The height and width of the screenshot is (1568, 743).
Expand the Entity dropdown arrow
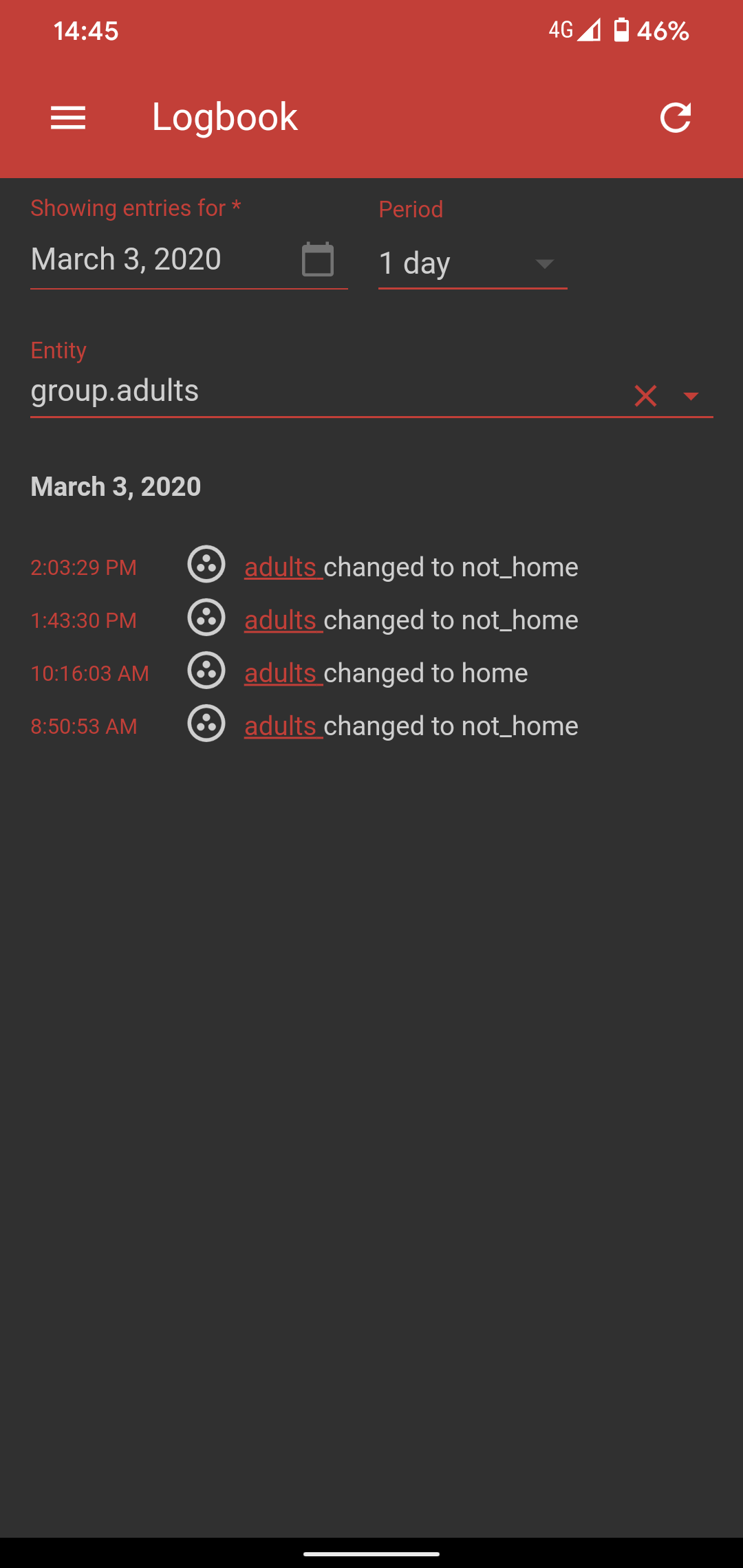point(691,395)
